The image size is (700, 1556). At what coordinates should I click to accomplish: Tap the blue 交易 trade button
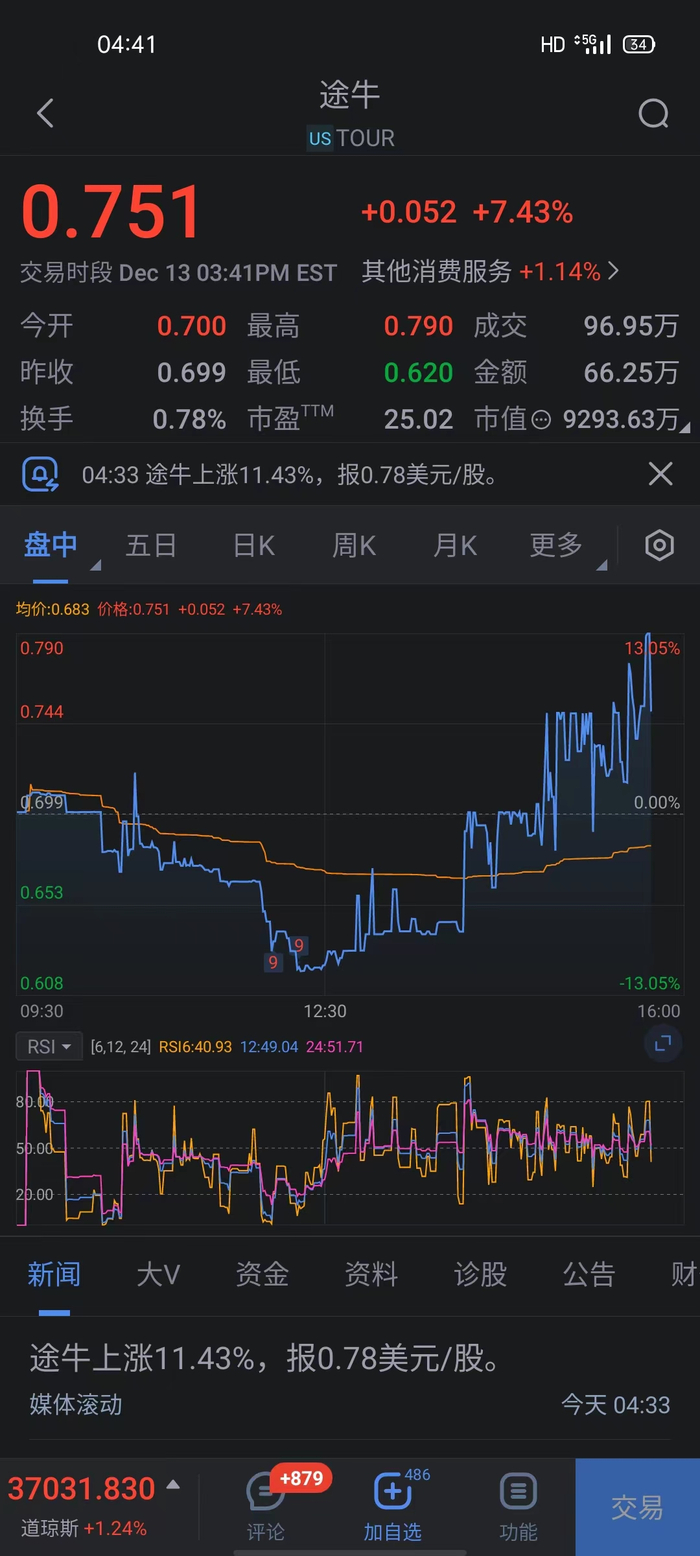click(x=637, y=1507)
